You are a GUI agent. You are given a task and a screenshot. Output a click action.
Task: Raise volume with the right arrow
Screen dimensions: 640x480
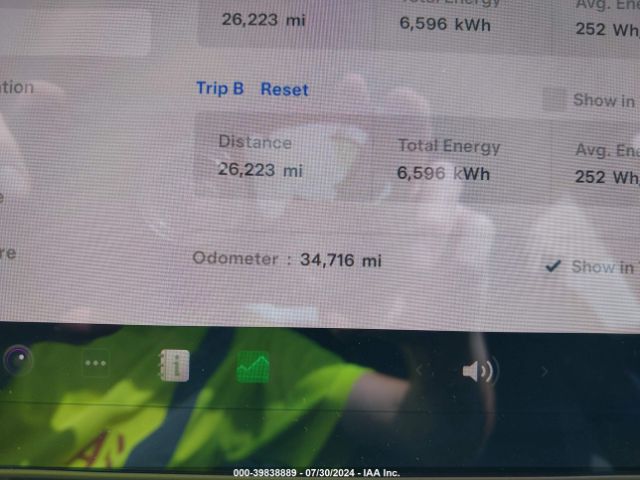point(544,372)
